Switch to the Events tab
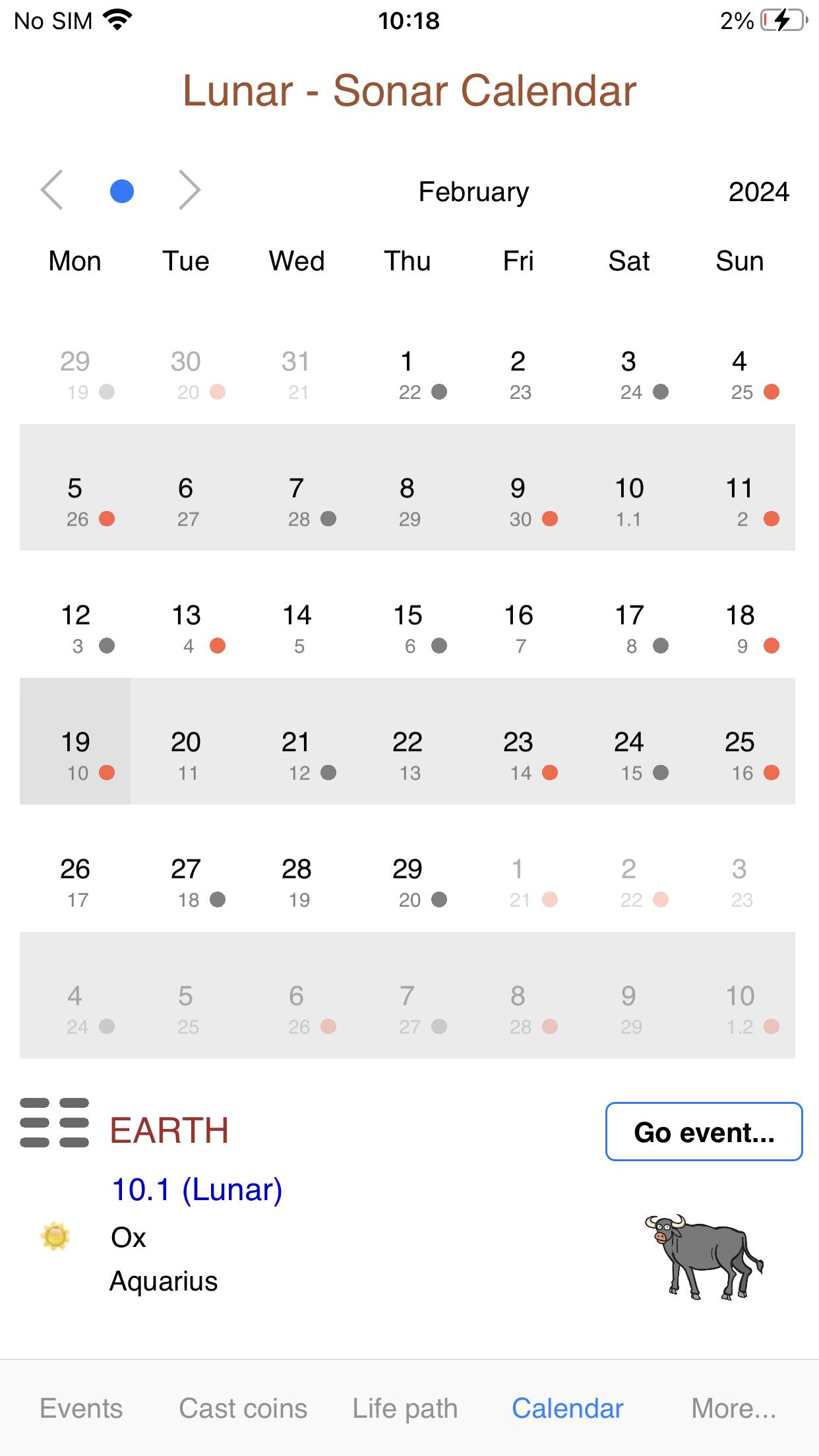Screen dimensions: 819x1456 point(81,1409)
